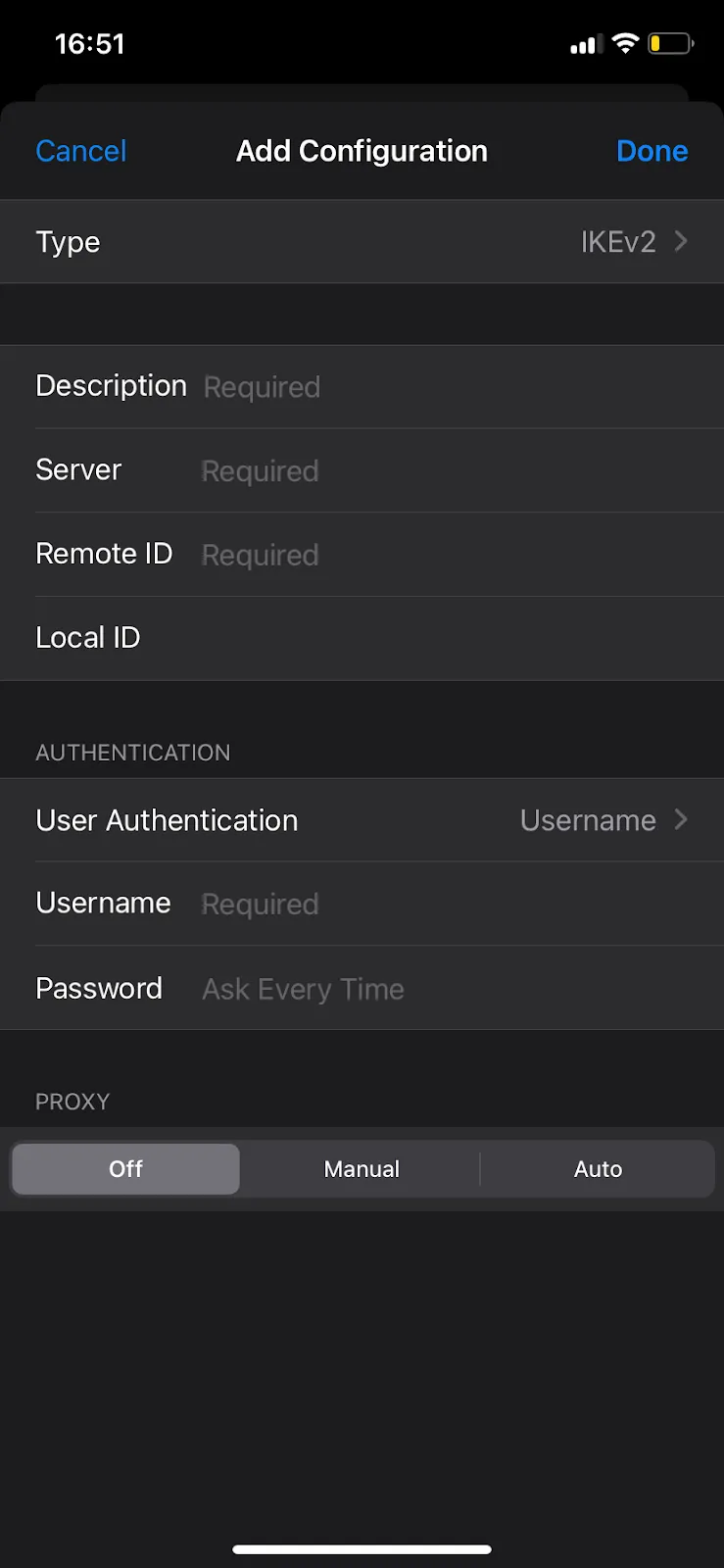This screenshot has width=724, height=1568.
Task: Tap Done to save the configuration
Action: point(652,151)
